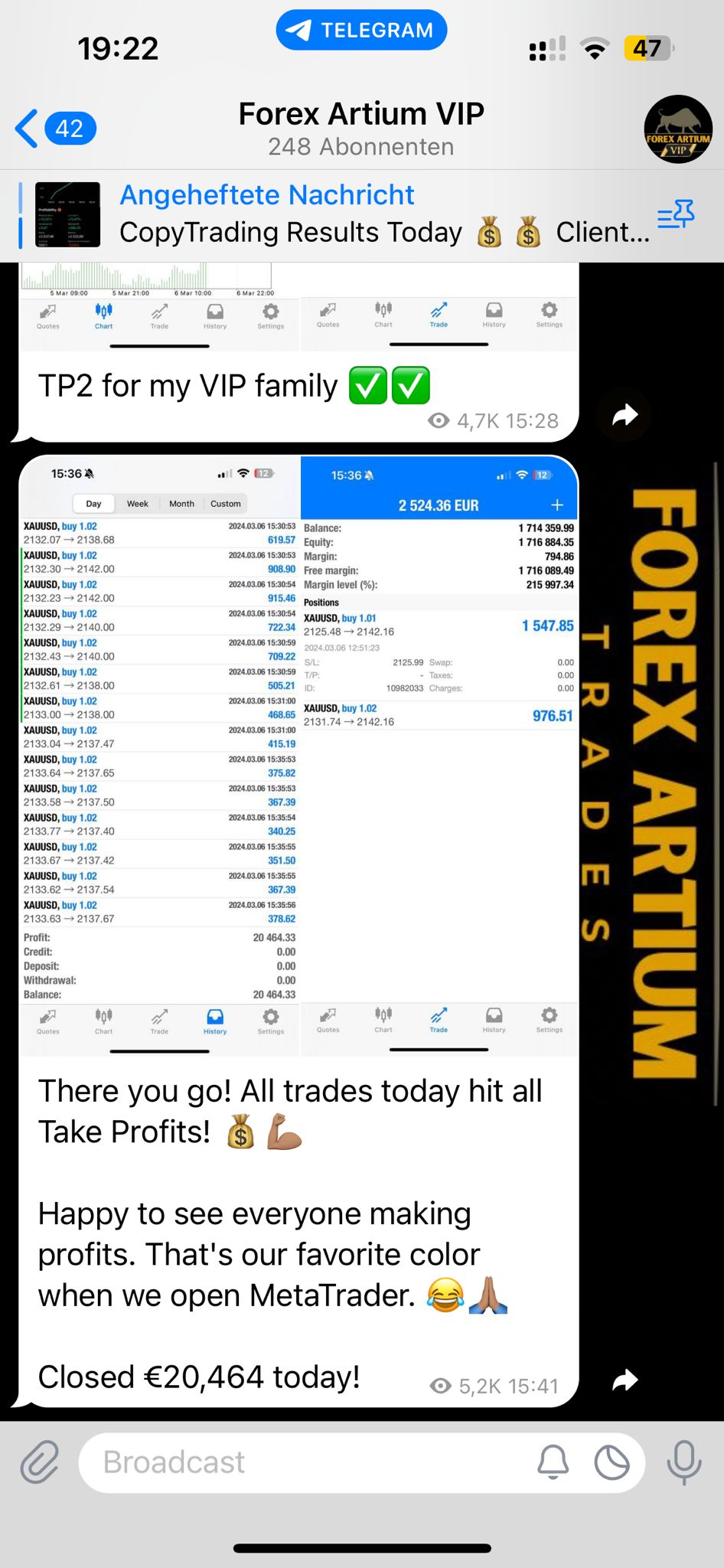Open the trade history screenshot image
The width and height of the screenshot is (724, 1568).
(x=159, y=754)
